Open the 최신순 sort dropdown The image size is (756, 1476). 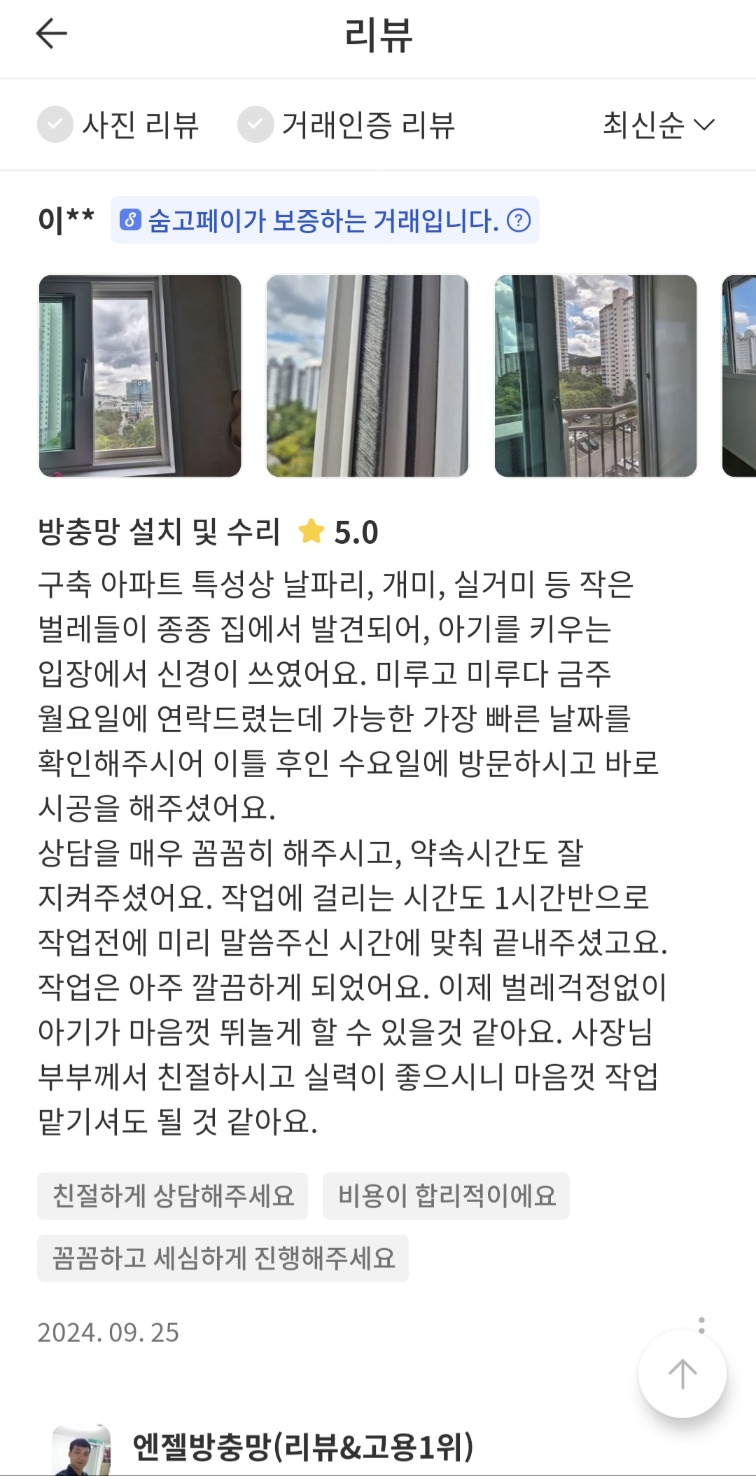[658, 125]
